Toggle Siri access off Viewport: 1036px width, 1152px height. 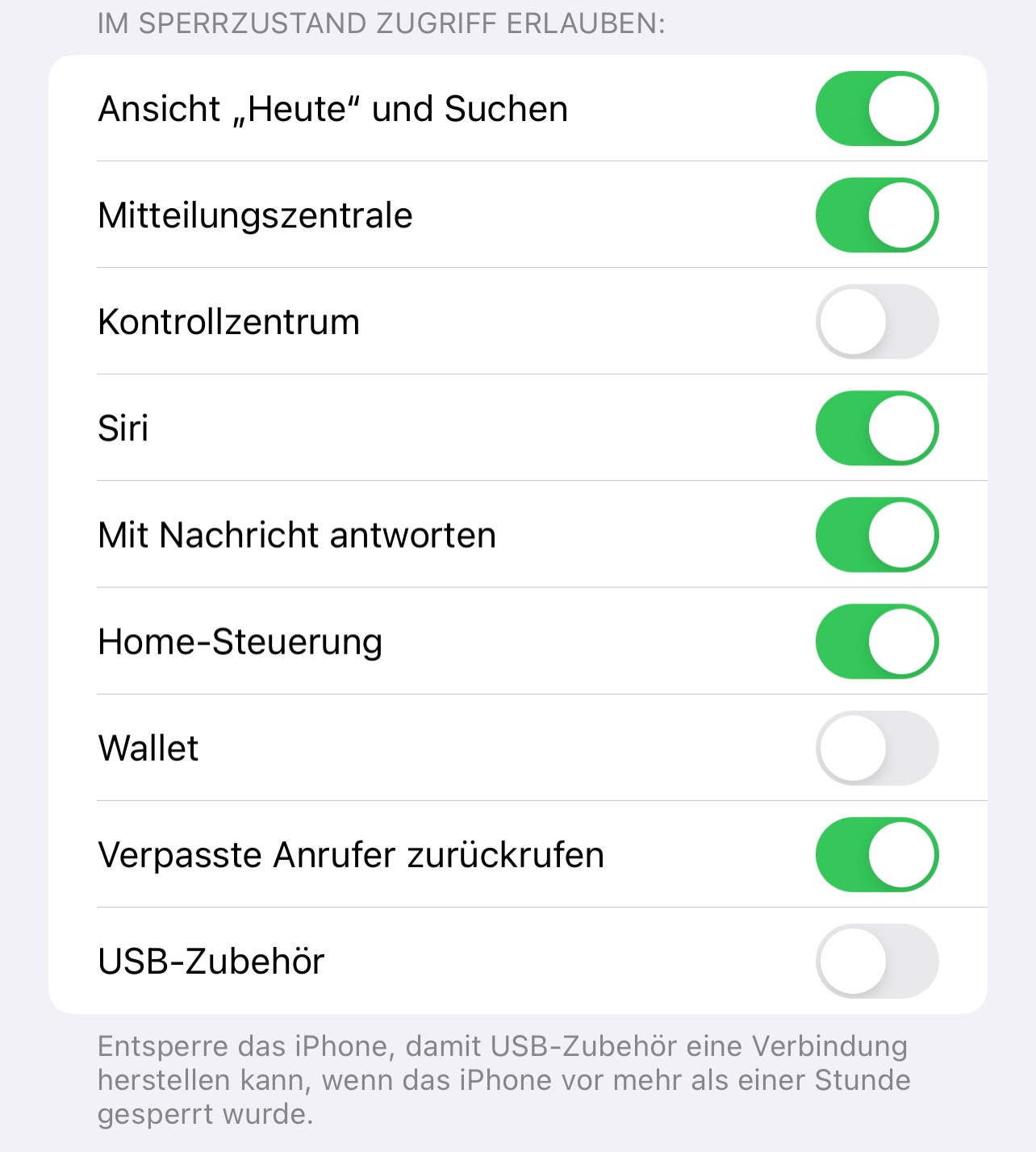pos(876,428)
